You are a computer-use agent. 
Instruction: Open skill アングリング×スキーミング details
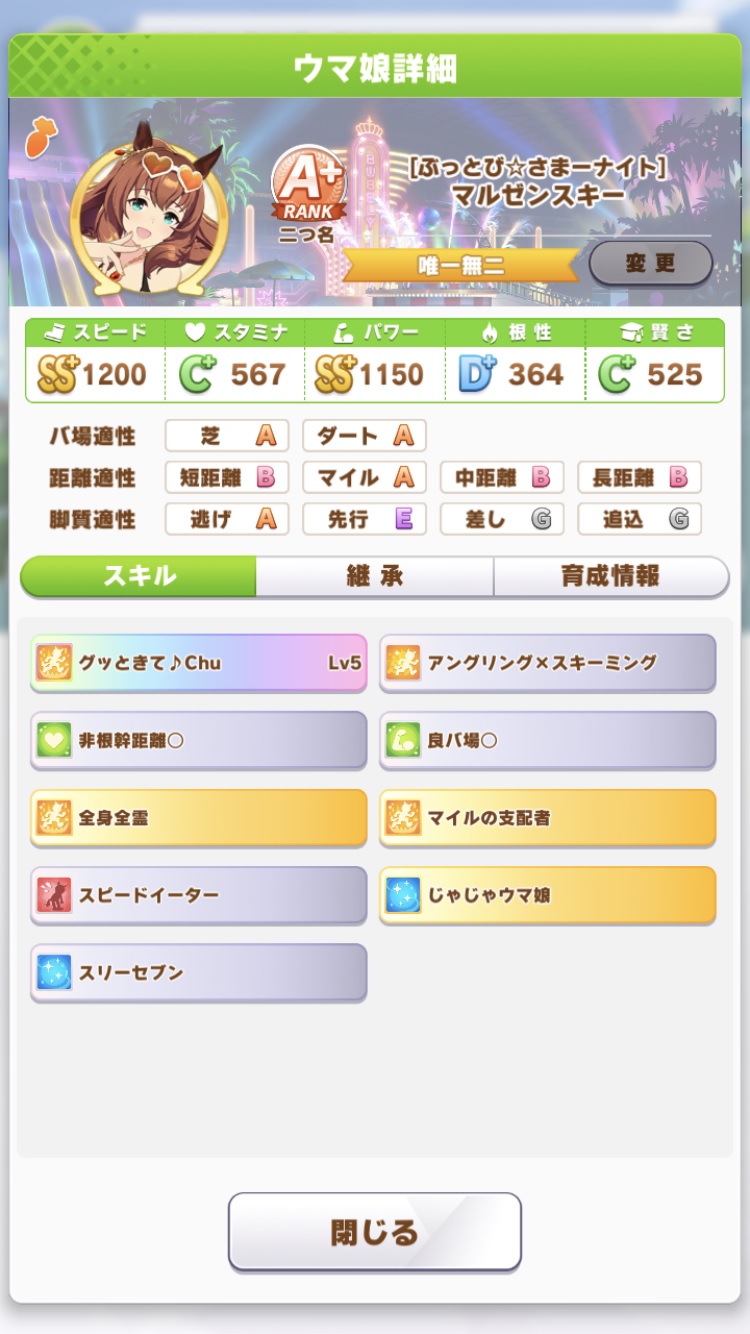point(548,662)
